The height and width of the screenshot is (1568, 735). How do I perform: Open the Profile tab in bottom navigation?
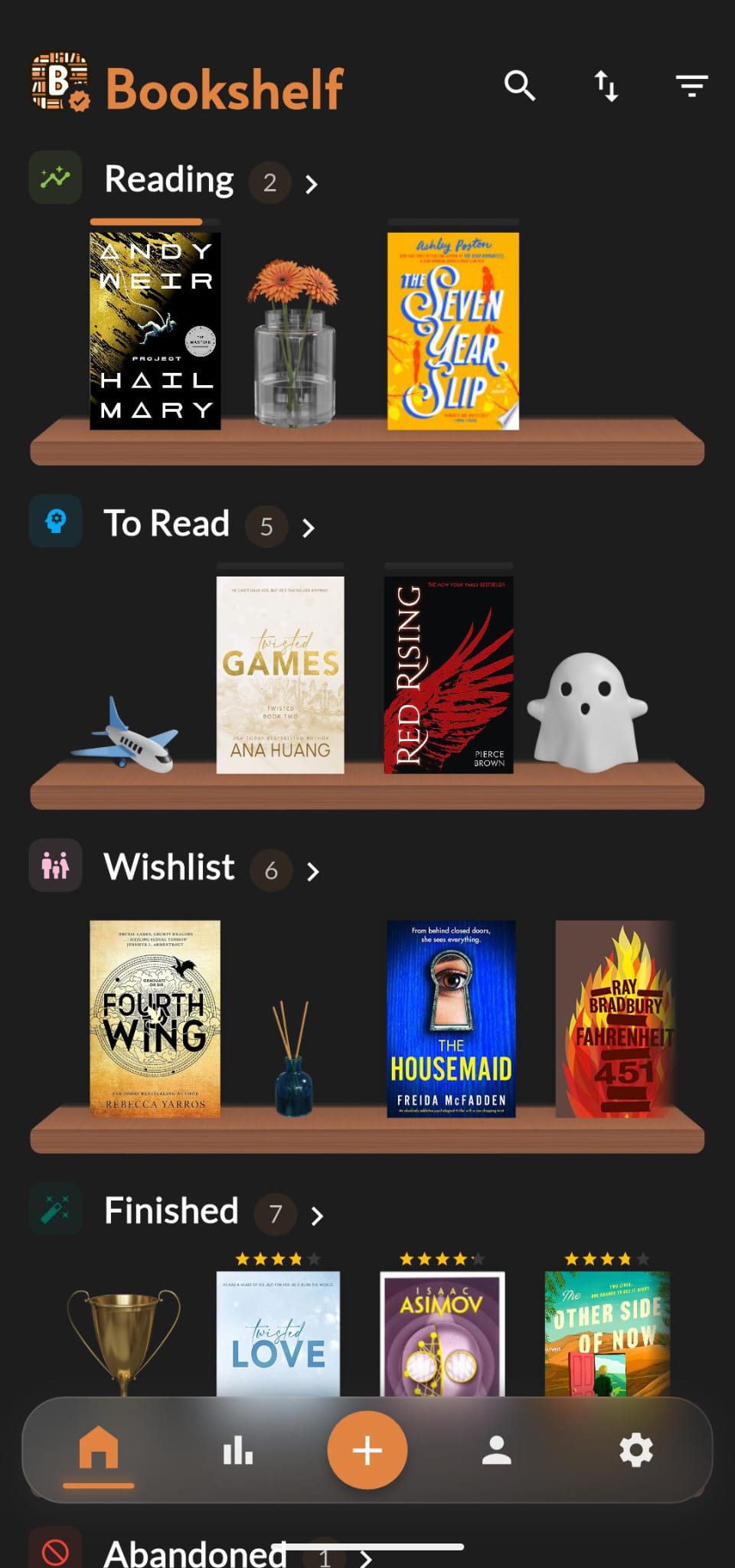(498, 1449)
